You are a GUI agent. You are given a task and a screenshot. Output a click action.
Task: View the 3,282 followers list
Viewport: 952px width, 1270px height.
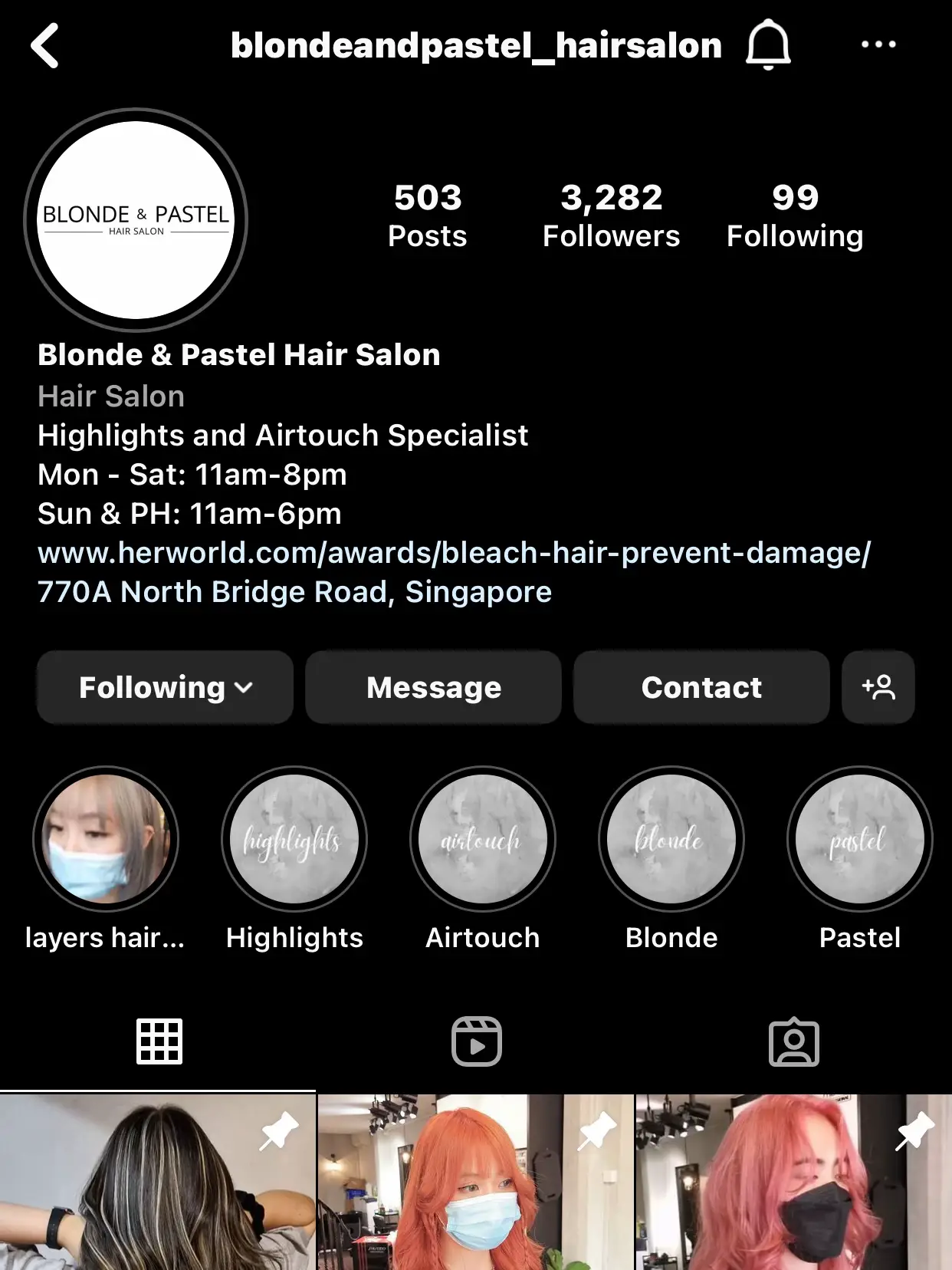(611, 216)
